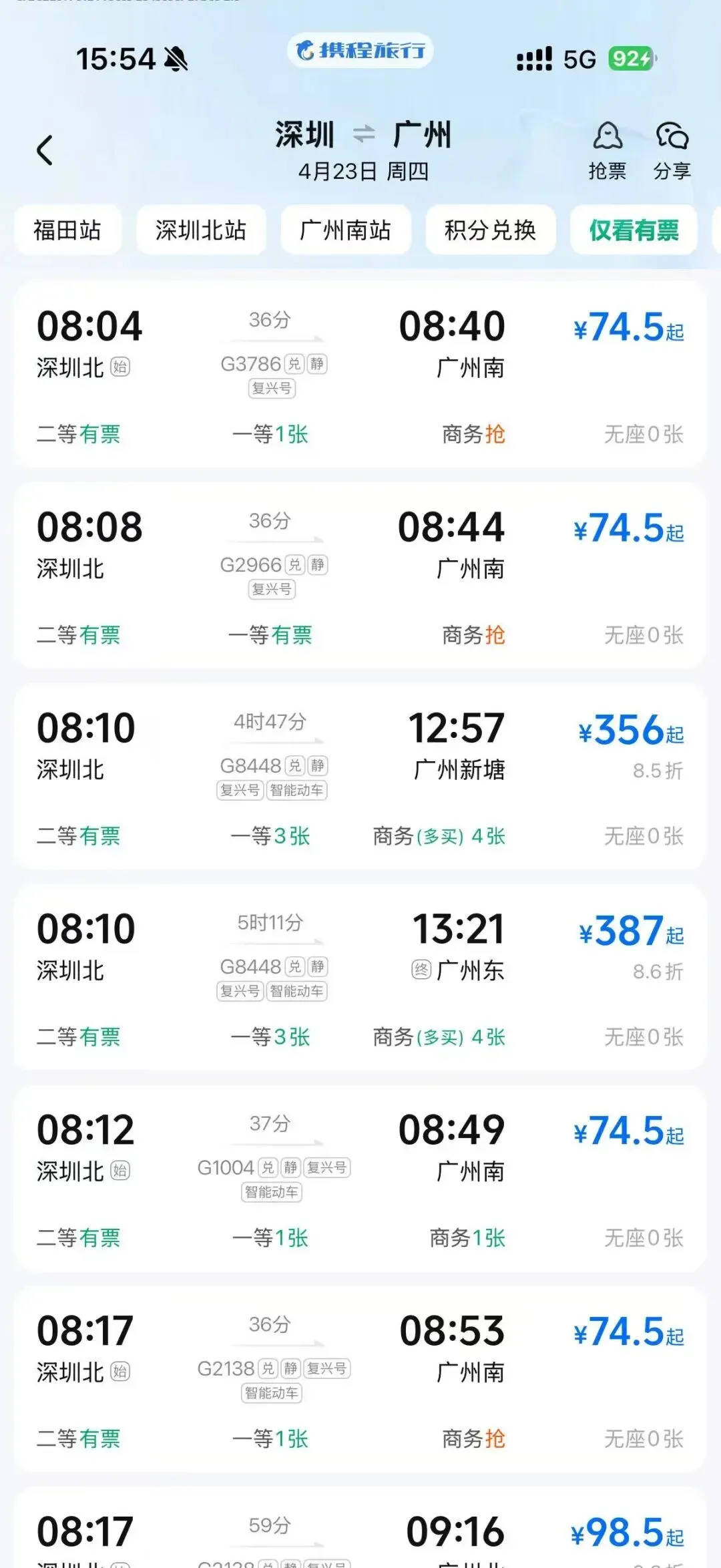Toggle the 仅看有票 filter

tap(634, 230)
